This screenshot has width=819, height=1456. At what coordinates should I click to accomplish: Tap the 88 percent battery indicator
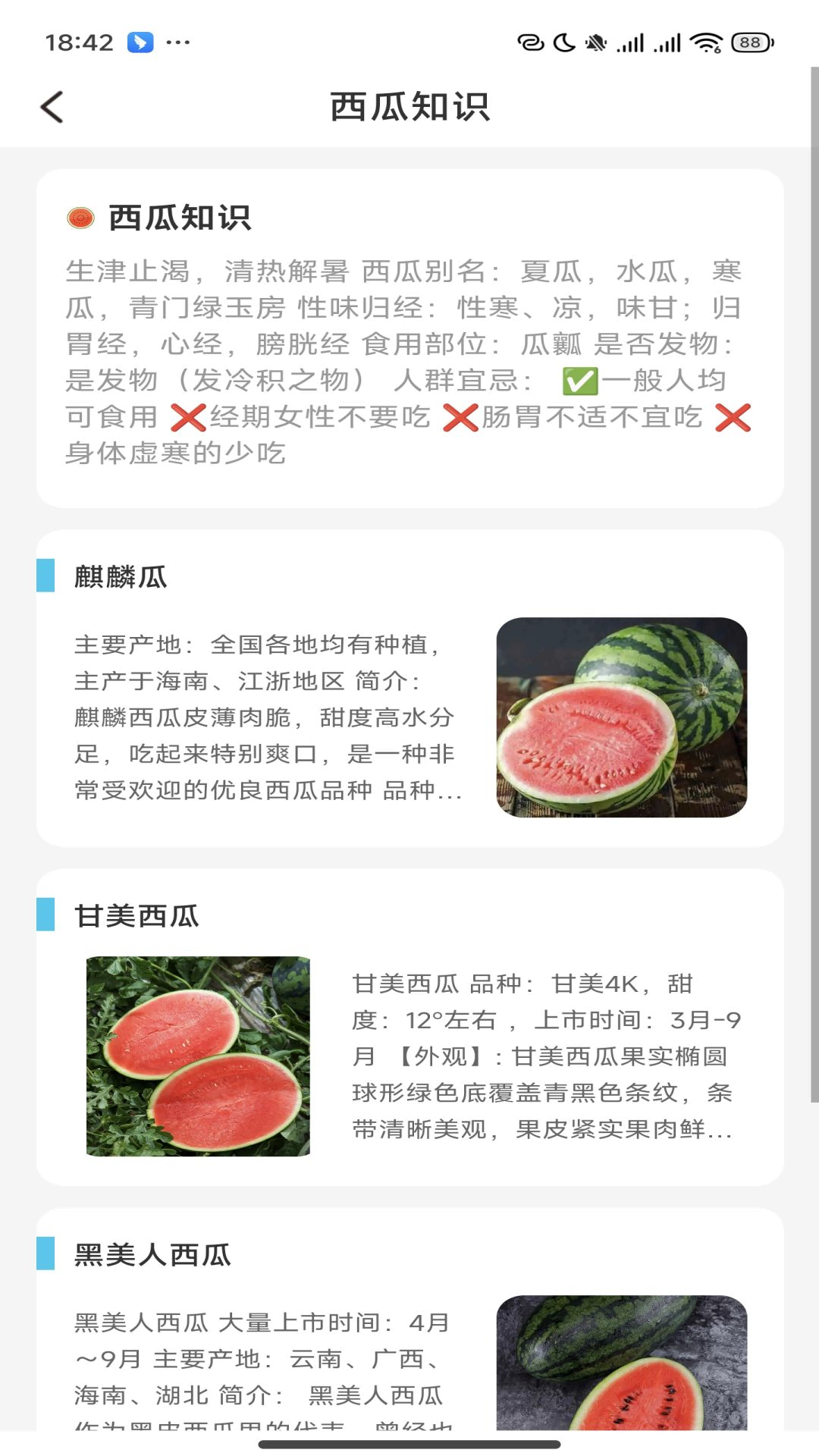[747, 42]
